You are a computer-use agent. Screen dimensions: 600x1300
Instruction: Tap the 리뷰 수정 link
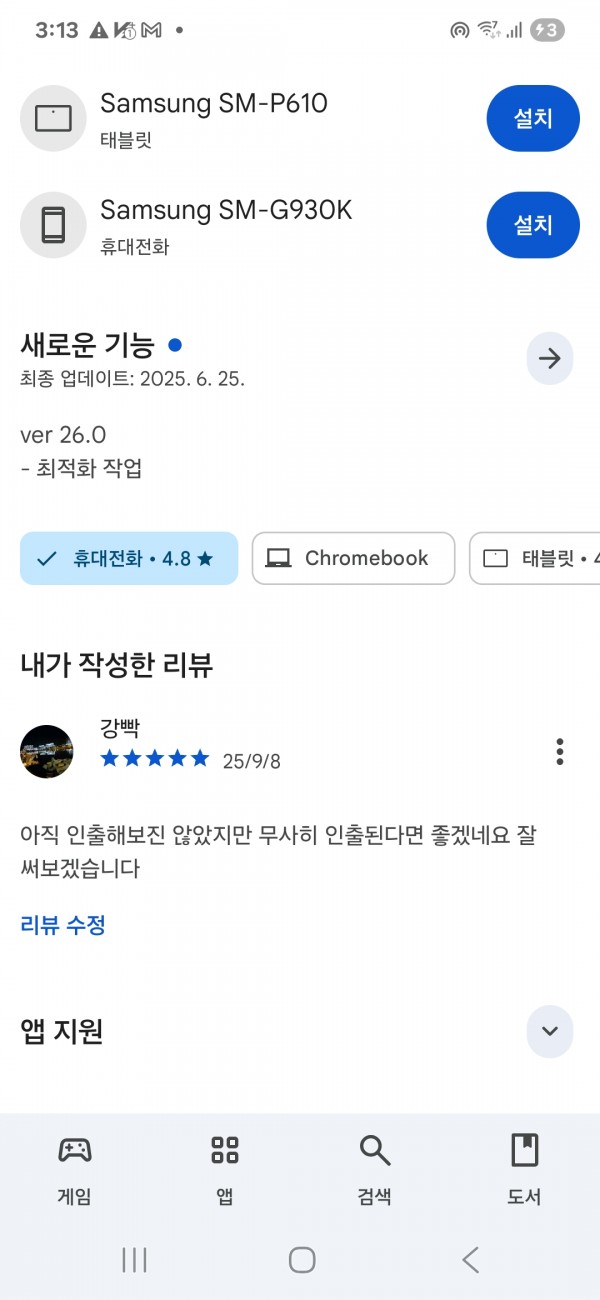pos(63,925)
